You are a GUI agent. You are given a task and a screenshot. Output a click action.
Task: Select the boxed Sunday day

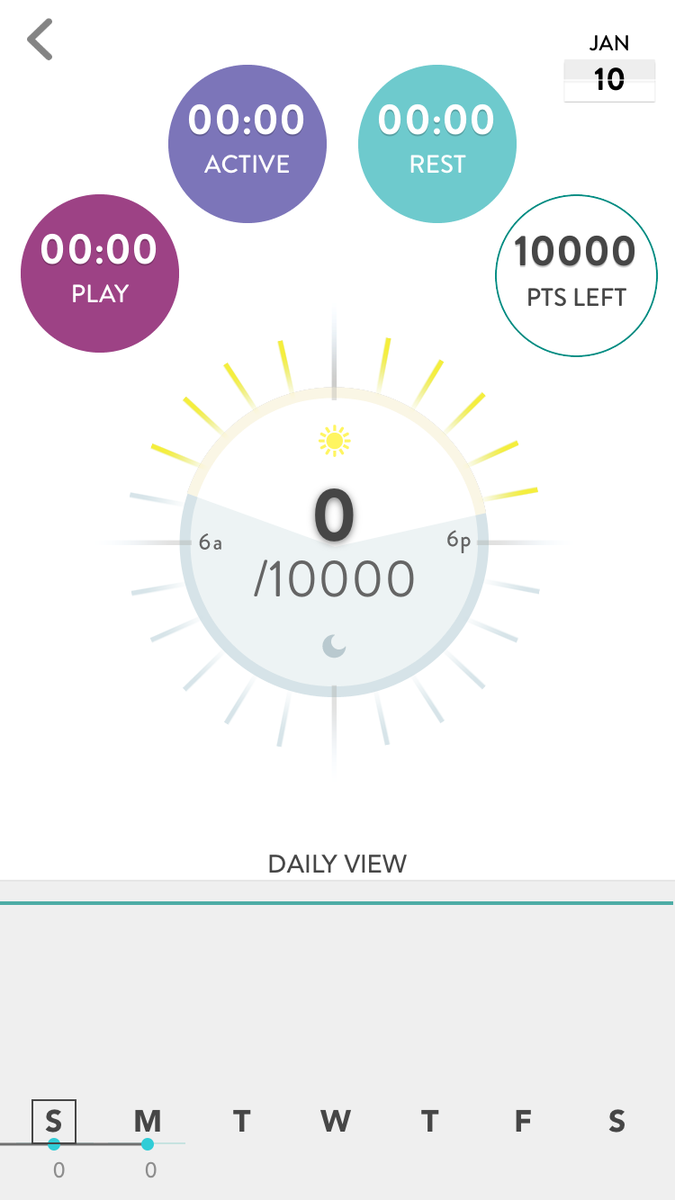(54, 1122)
